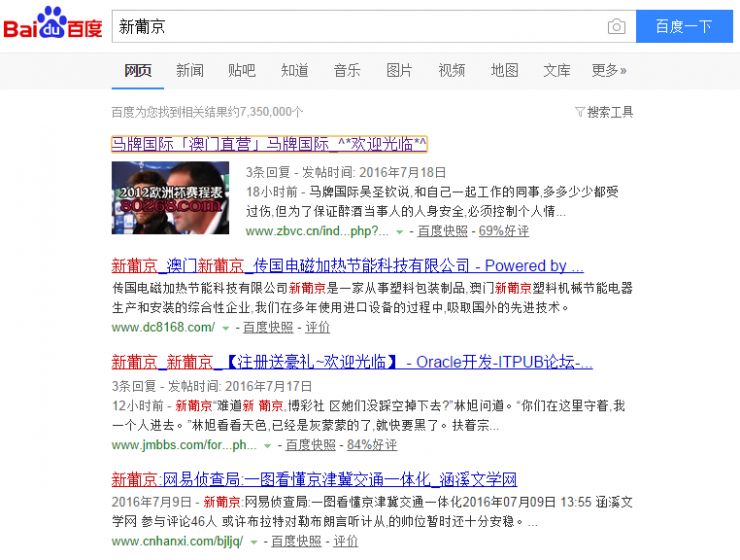Switch to the 图片 tab

[399, 70]
